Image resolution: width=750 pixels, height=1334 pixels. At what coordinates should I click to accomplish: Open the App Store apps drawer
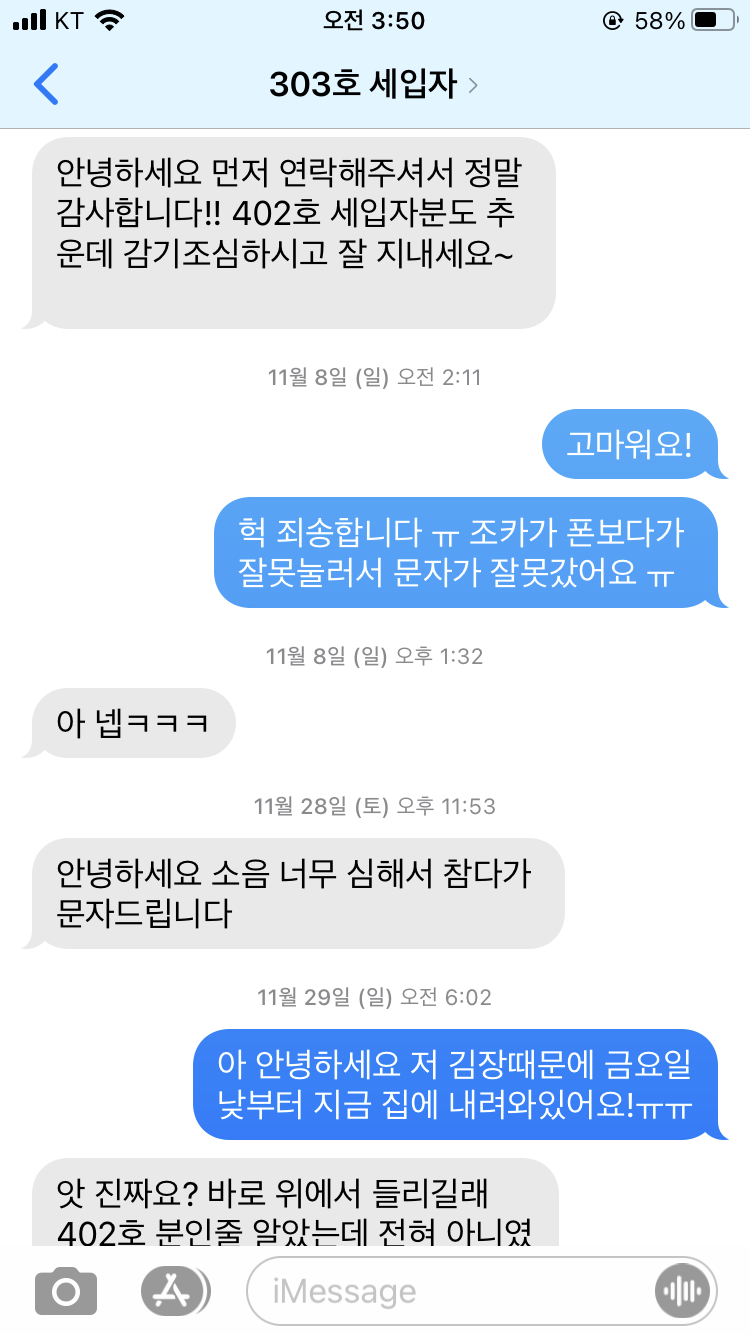[x=174, y=1291]
